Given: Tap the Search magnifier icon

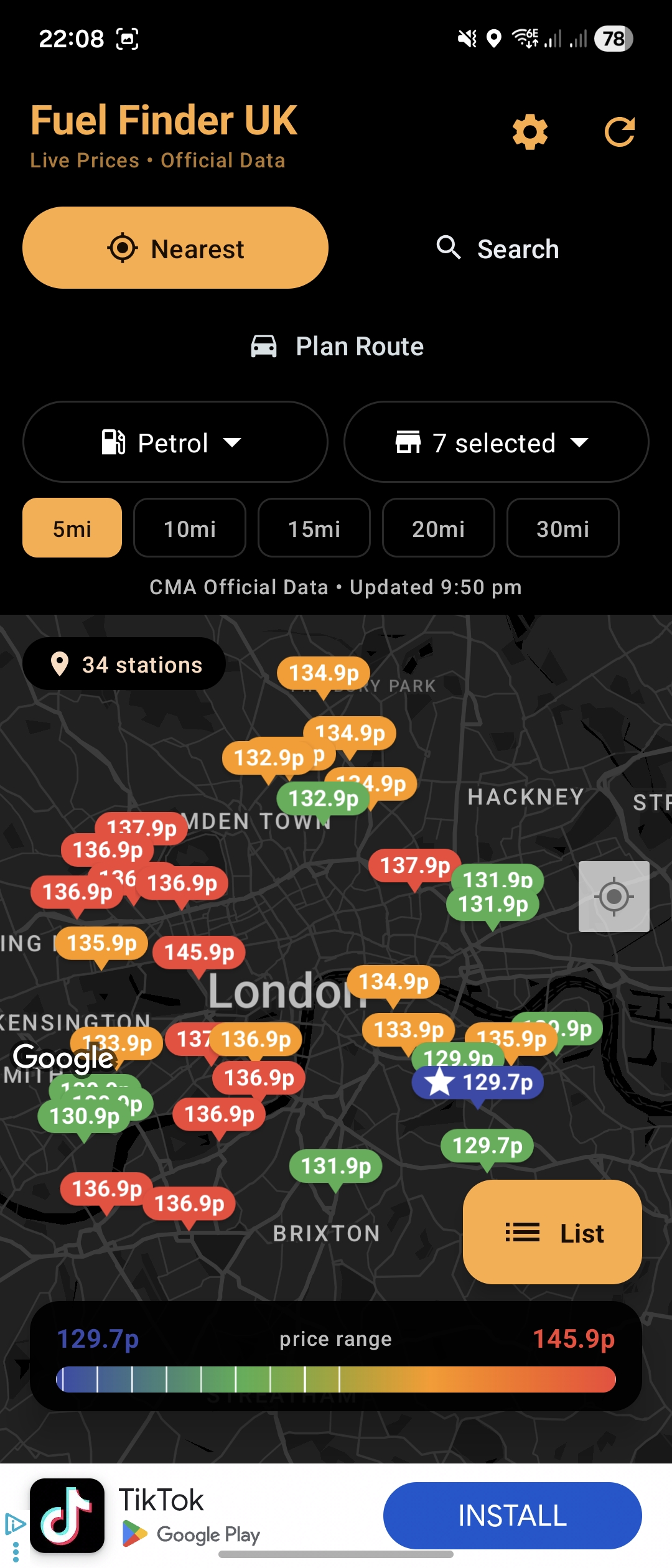Looking at the screenshot, I should (450, 248).
